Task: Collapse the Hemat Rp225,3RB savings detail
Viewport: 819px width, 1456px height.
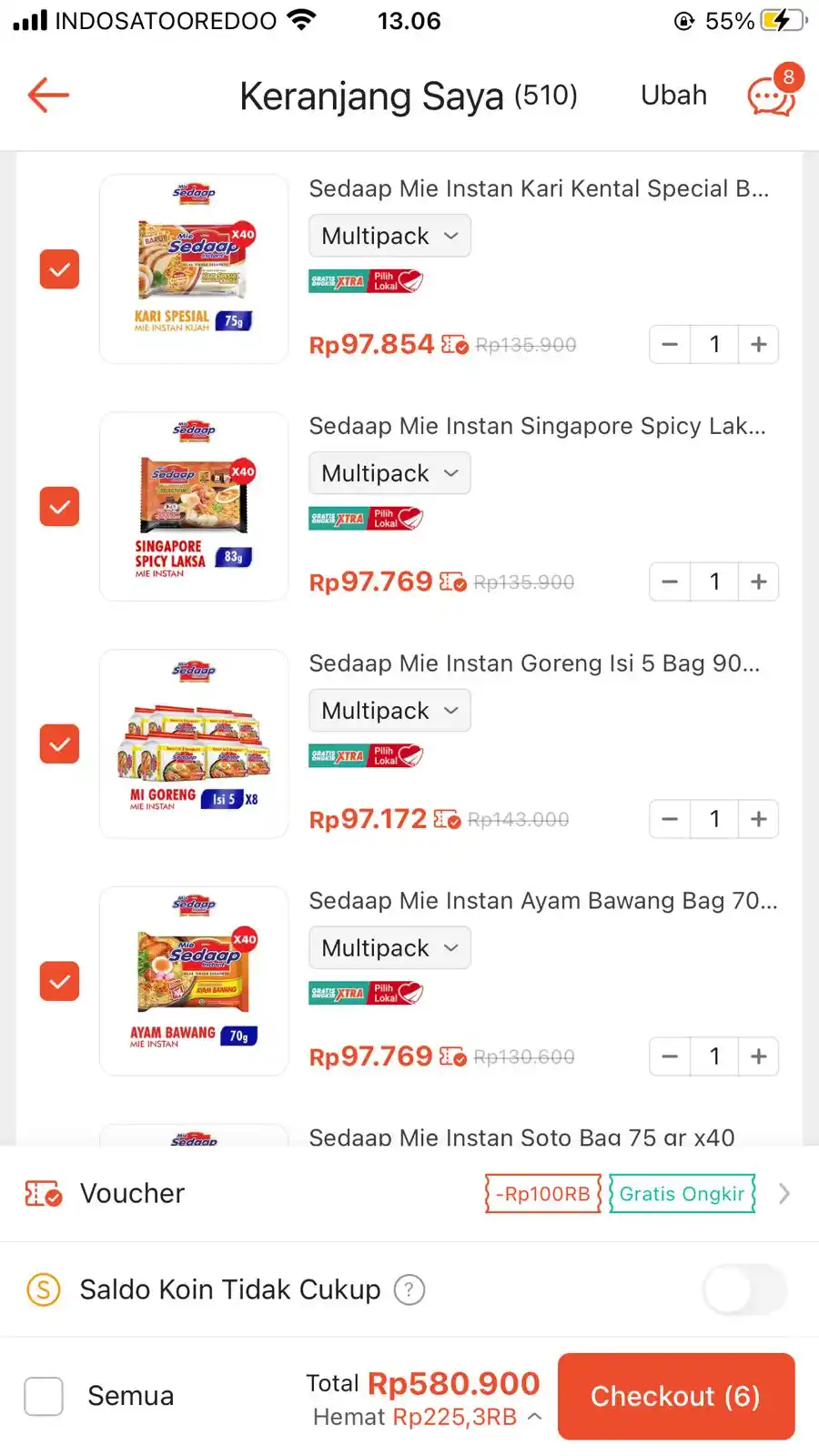Action: tap(535, 1416)
